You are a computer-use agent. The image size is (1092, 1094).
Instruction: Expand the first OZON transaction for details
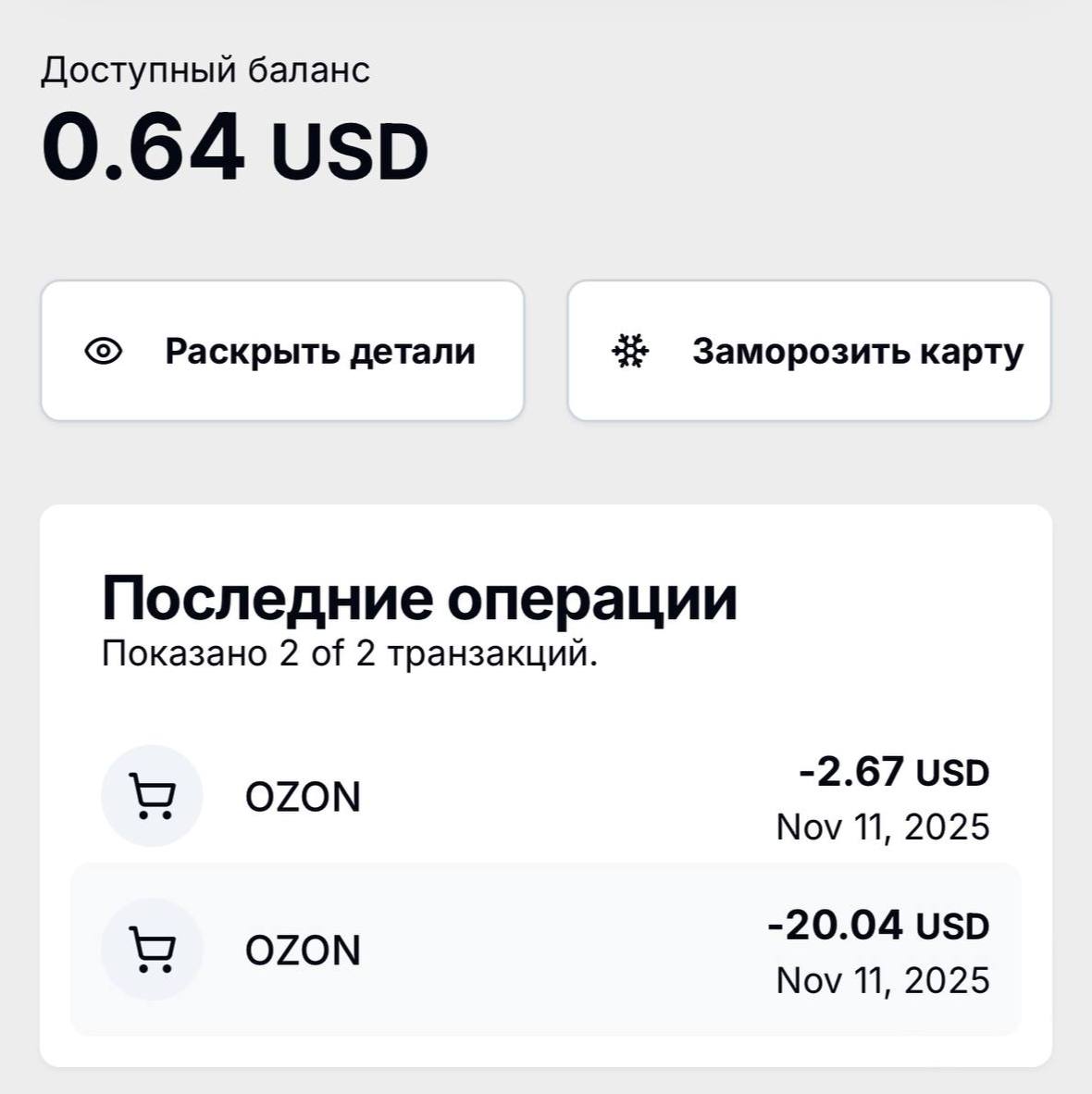point(546,794)
